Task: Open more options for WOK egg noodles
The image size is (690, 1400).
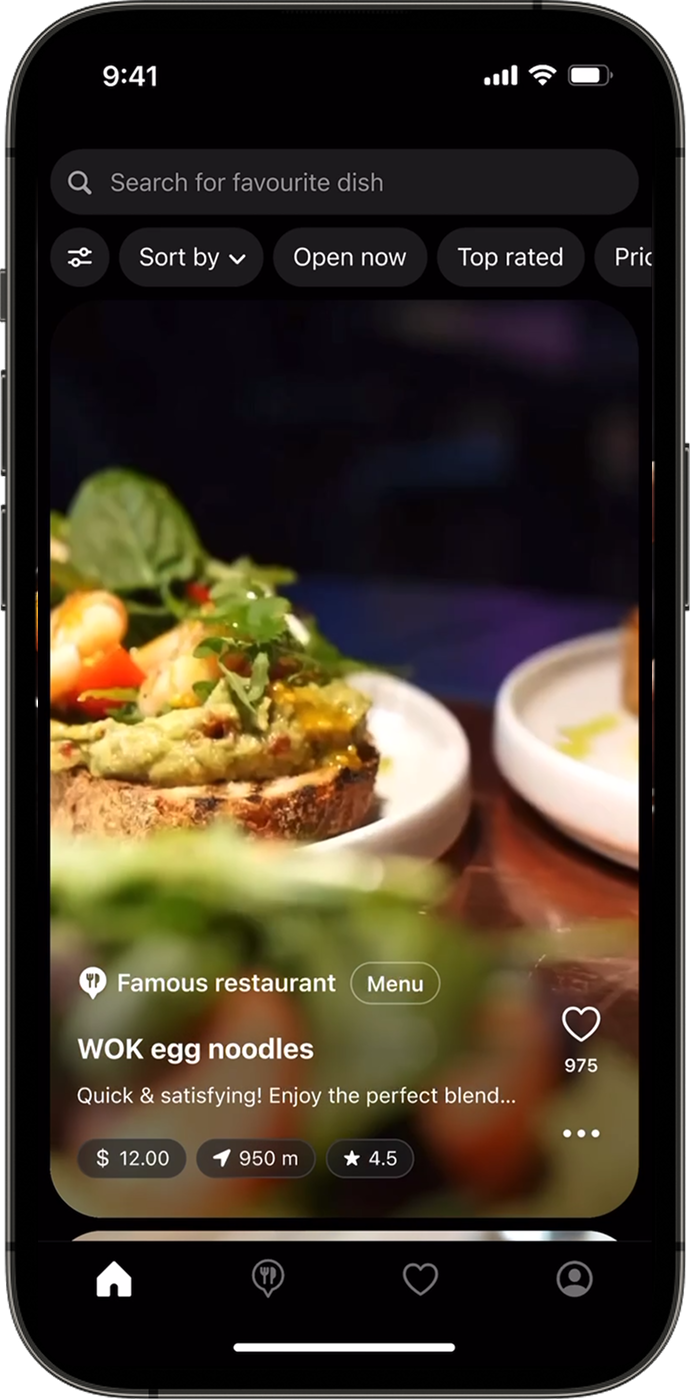Action: tap(581, 1133)
